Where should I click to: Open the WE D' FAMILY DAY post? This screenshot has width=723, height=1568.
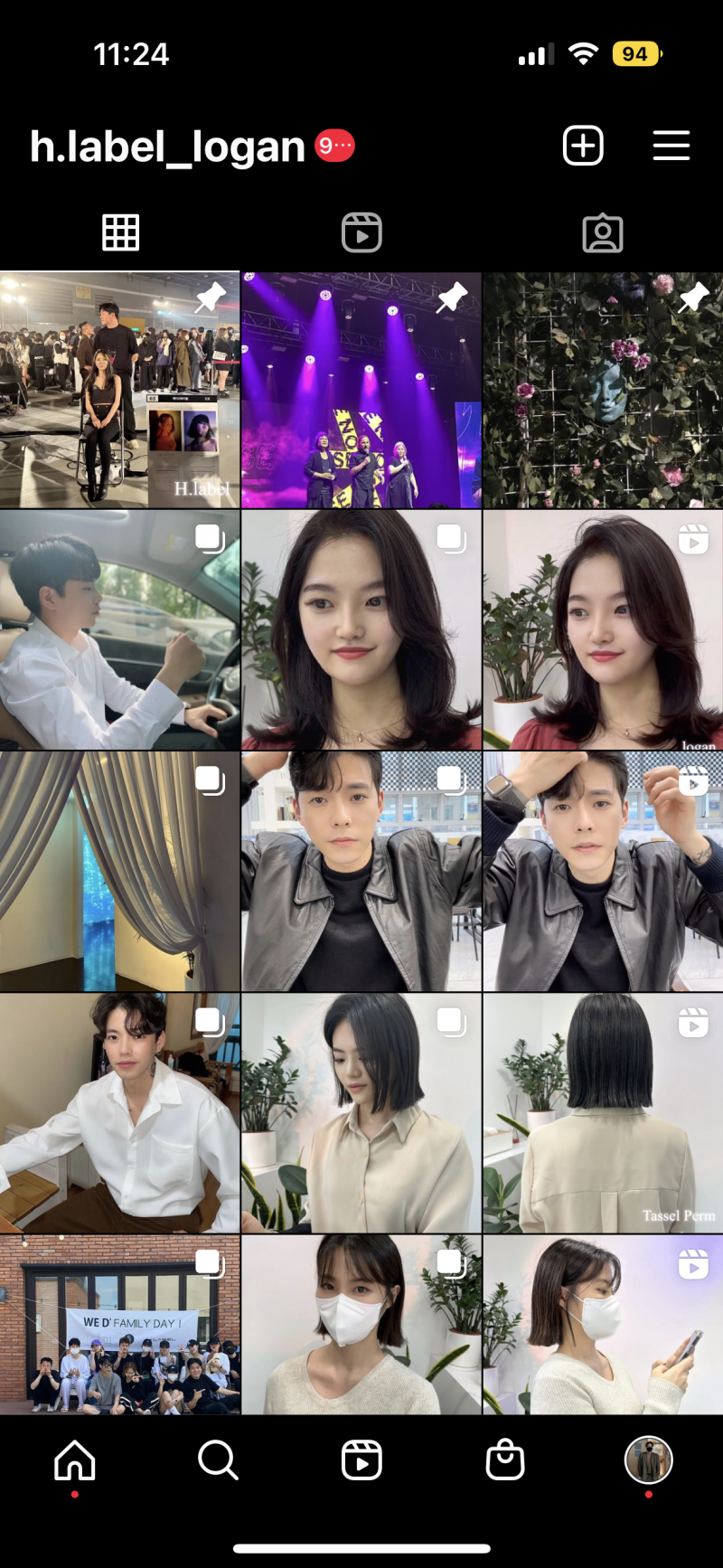pyautogui.click(x=119, y=1324)
